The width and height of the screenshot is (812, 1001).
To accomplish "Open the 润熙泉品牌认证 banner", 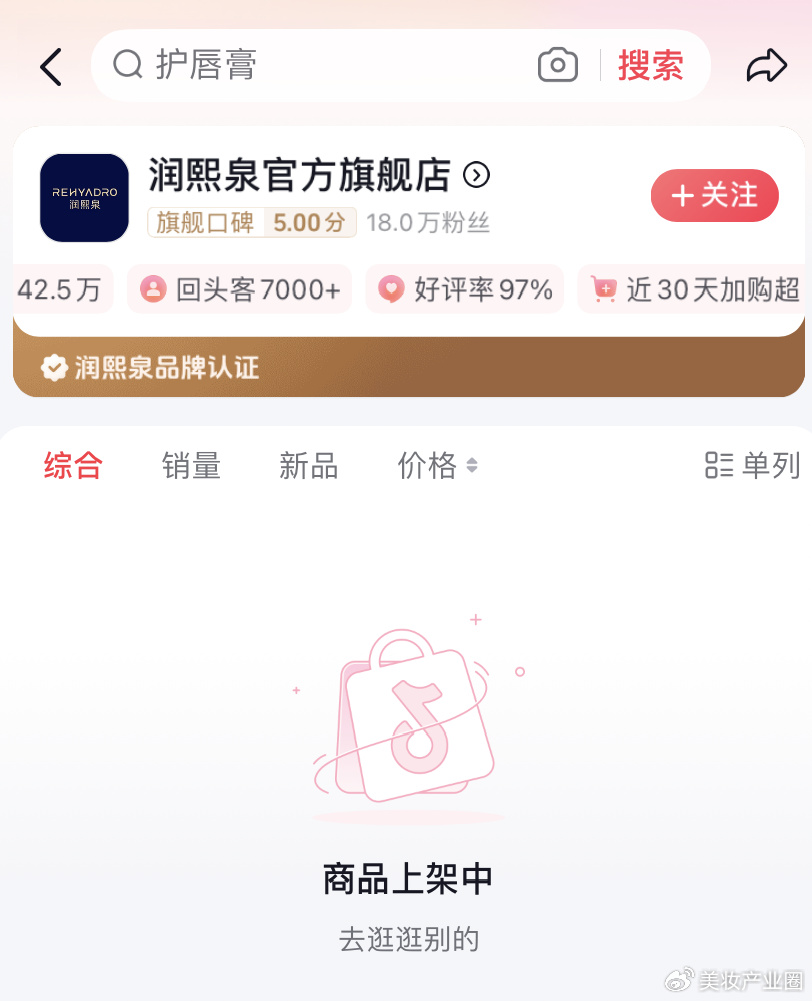I will pyautogui.click(x=150, y=368).
